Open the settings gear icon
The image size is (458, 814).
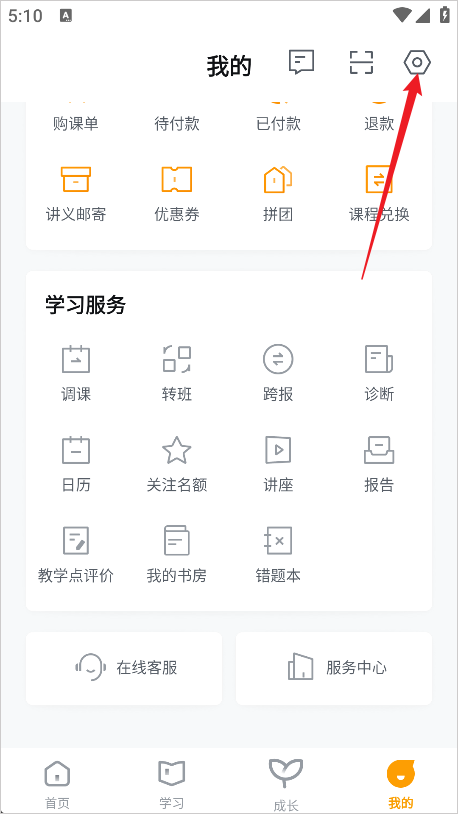pyautogui.click(x=417, y=63)
